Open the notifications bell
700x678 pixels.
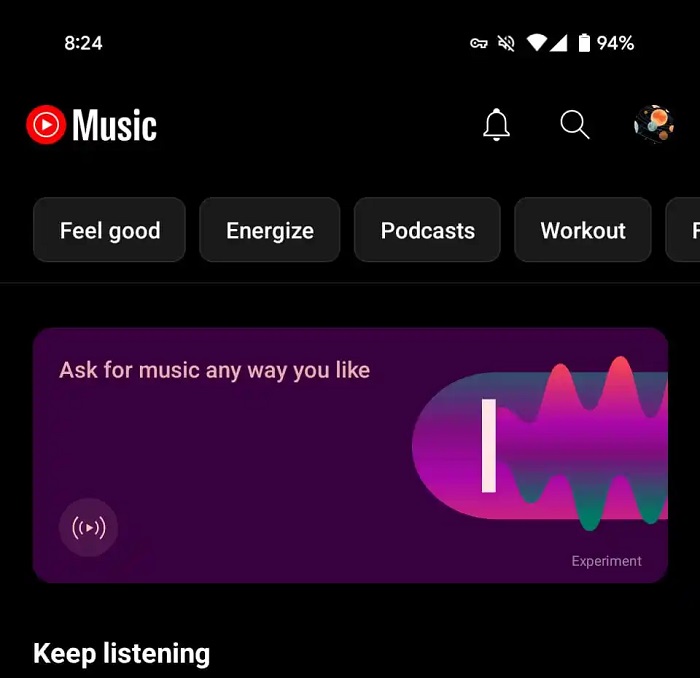(x=496, y=125)
